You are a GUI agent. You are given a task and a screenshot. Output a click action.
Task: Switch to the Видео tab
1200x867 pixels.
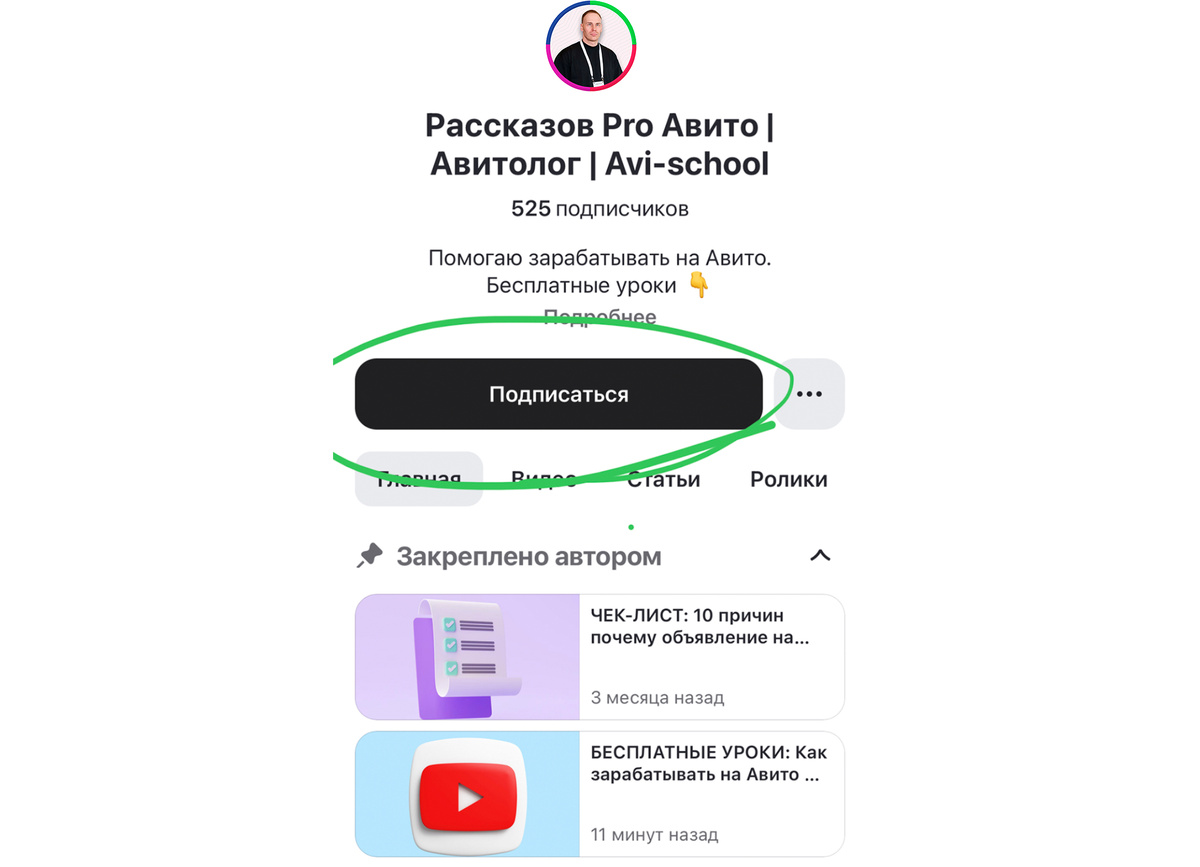click(x=543, y=479)
